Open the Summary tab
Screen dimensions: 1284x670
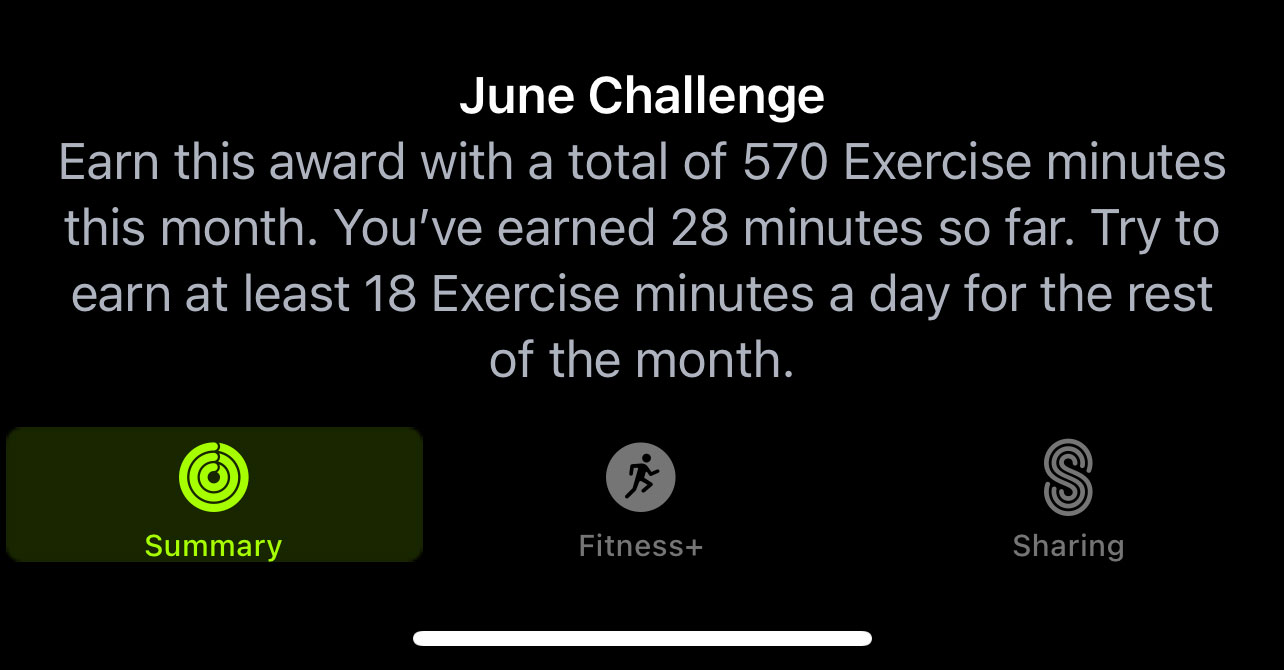[213, 496]
